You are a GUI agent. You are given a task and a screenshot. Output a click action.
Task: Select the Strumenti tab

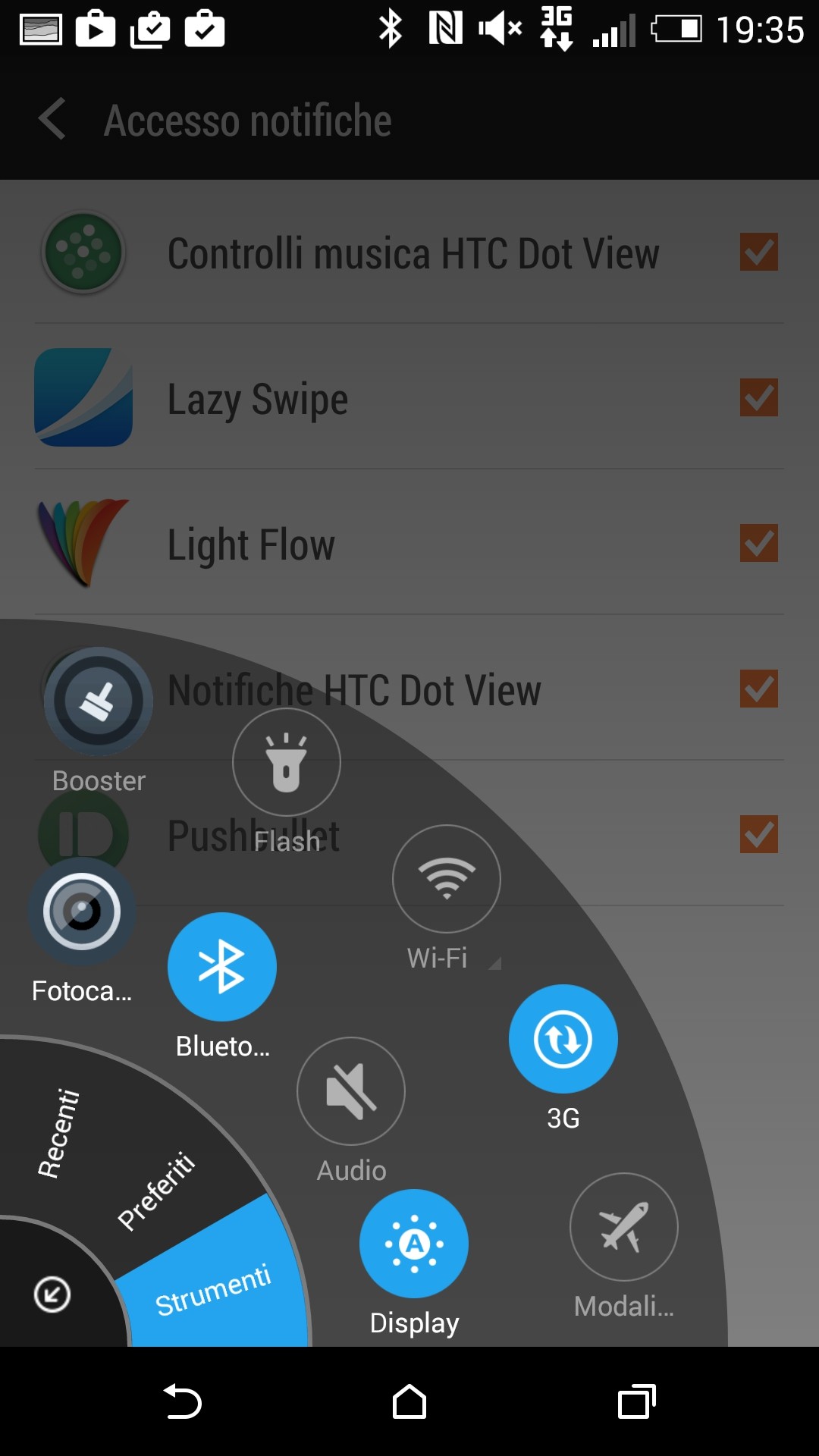pos(213,1289)
